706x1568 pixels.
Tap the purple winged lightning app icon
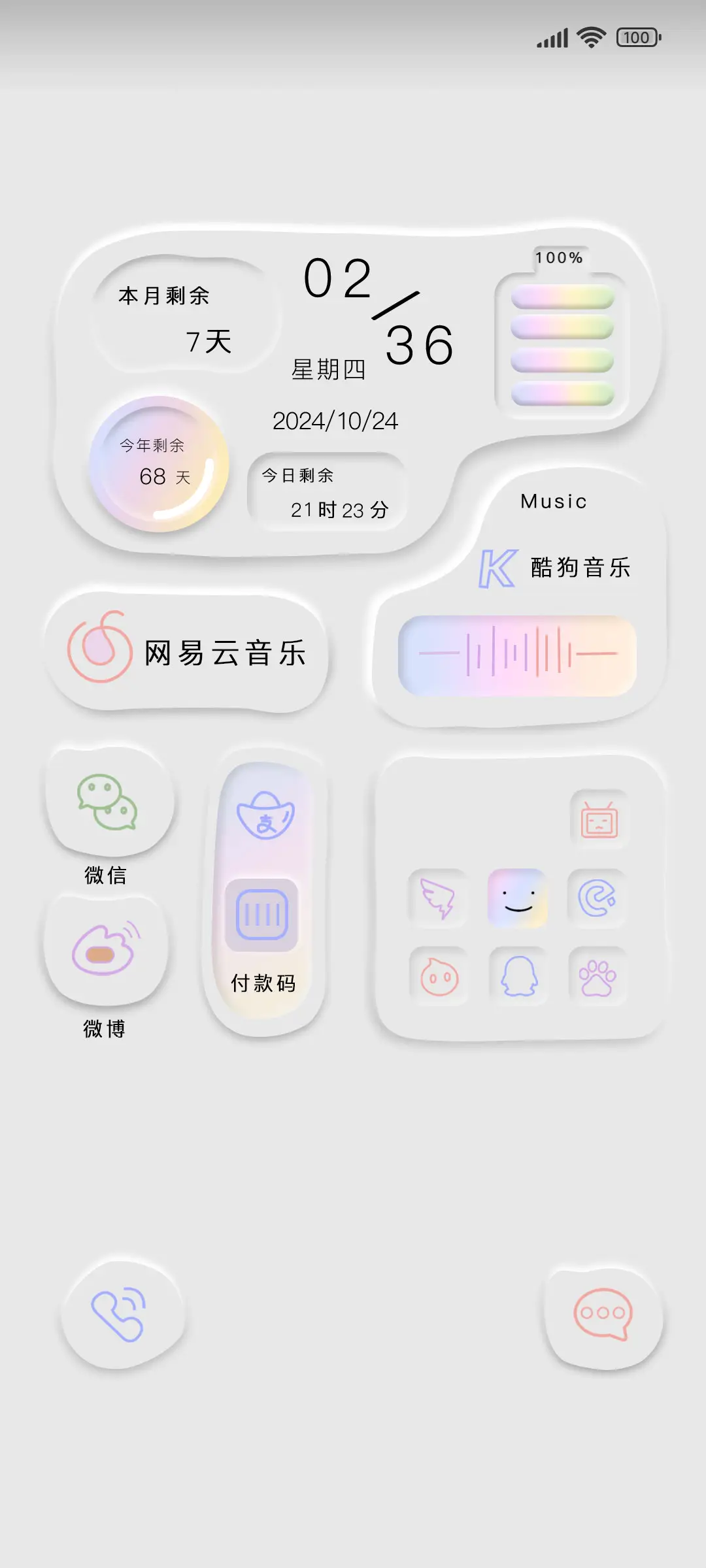[x=438, y=898]
